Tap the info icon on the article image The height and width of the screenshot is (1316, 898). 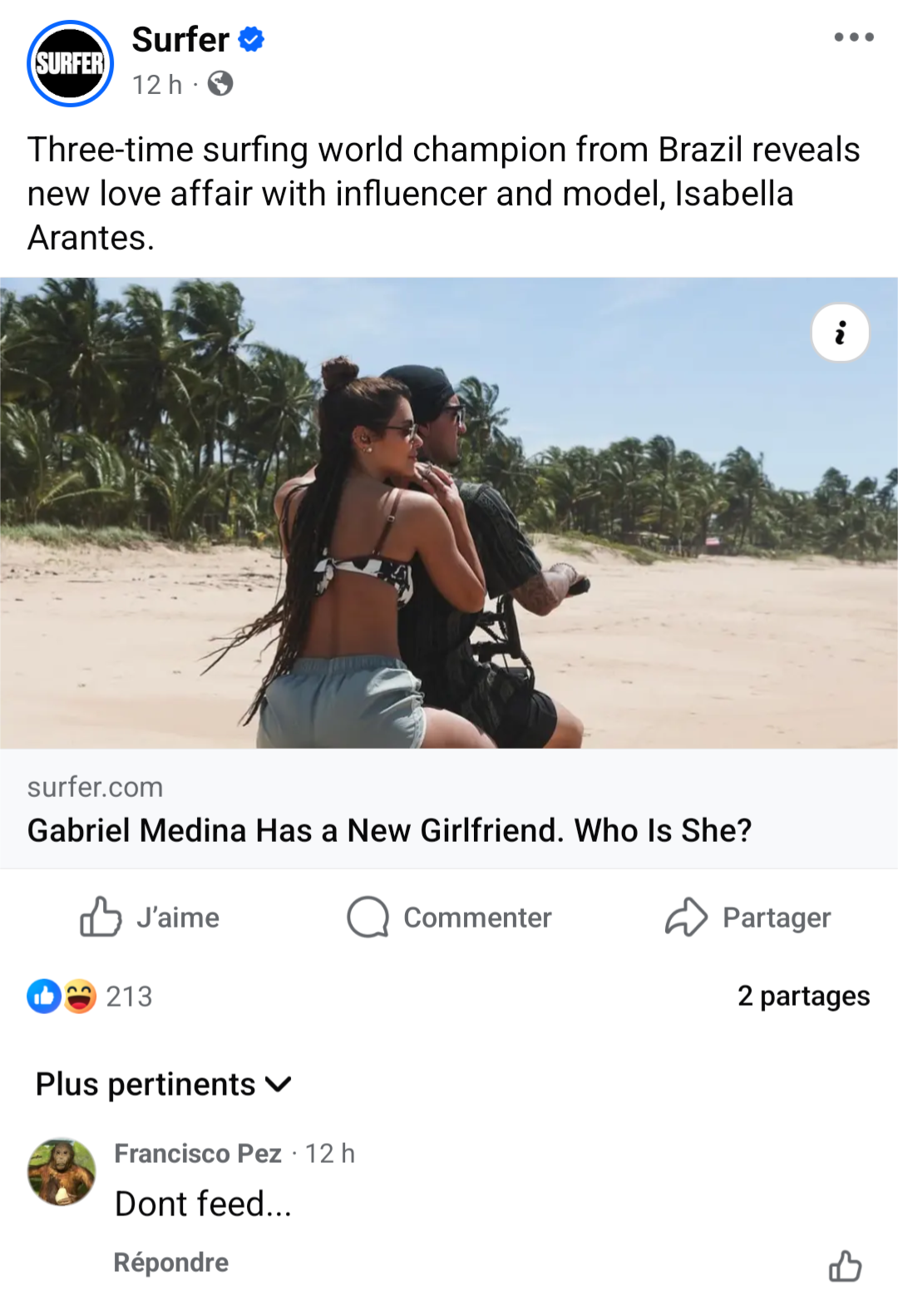point(840,333)
